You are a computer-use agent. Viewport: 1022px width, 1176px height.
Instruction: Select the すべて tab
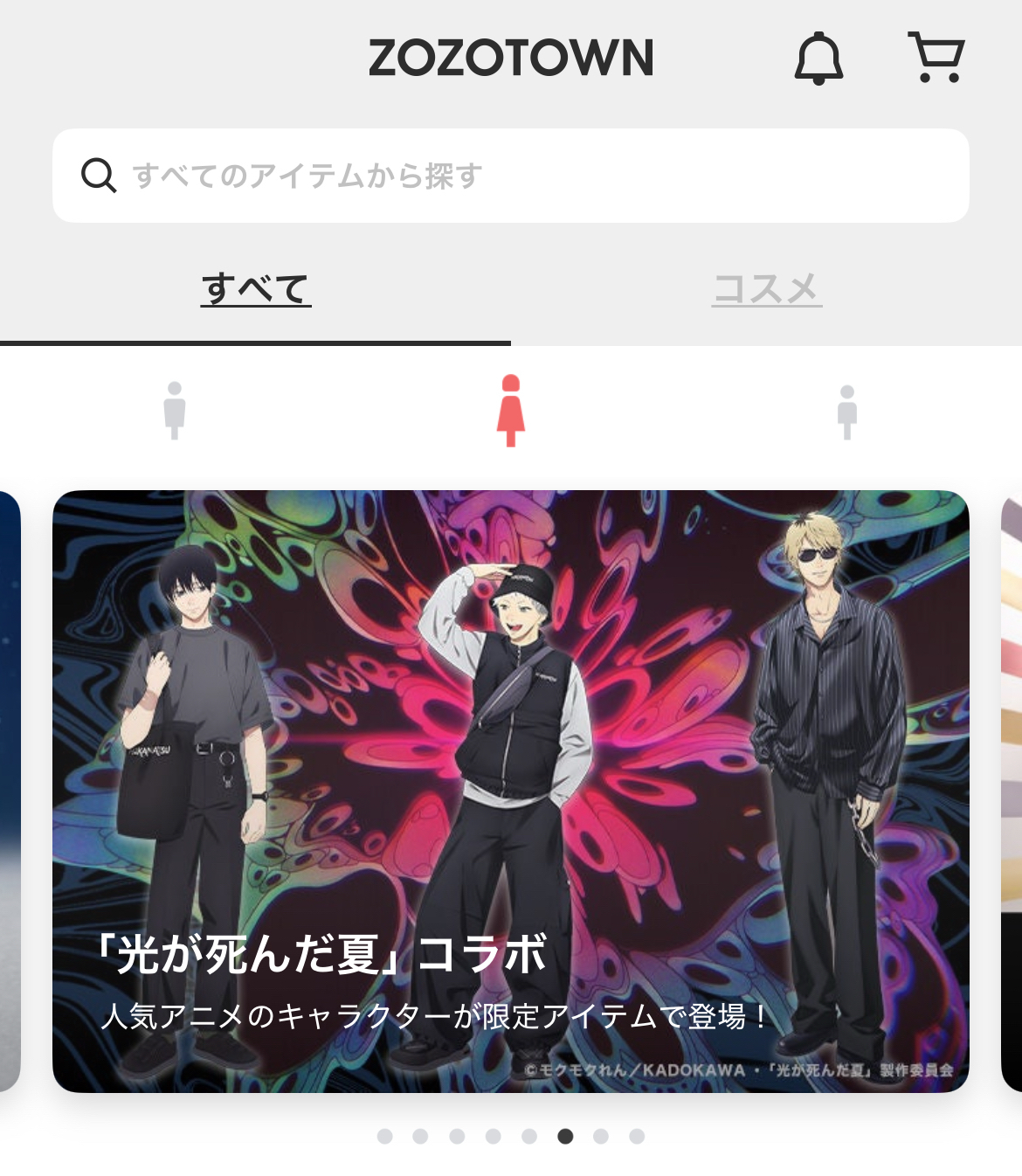coord(256,289)
